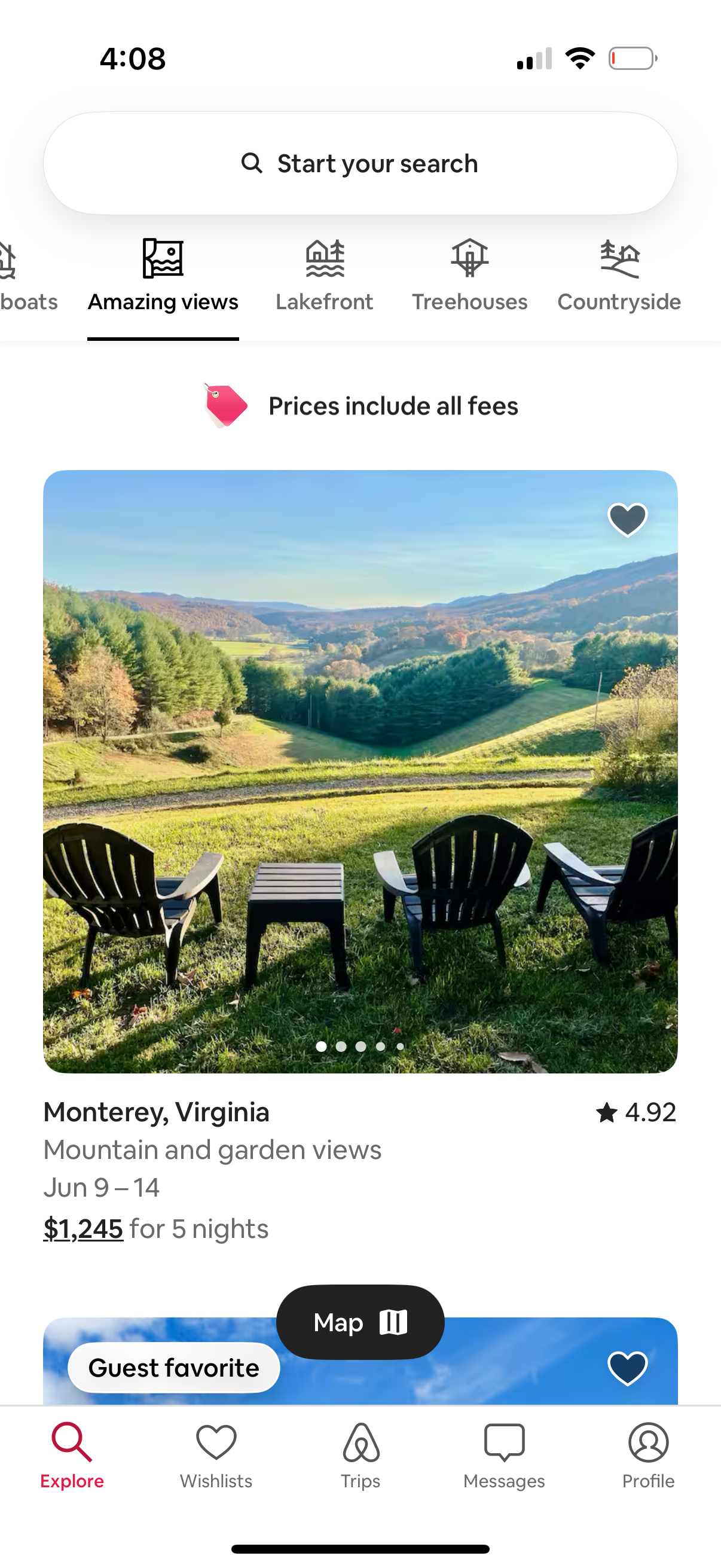Switch to the Wishlists tab
This screenshot has height=1568, width=721.
pyautogui.click(x=216, y=1454)
